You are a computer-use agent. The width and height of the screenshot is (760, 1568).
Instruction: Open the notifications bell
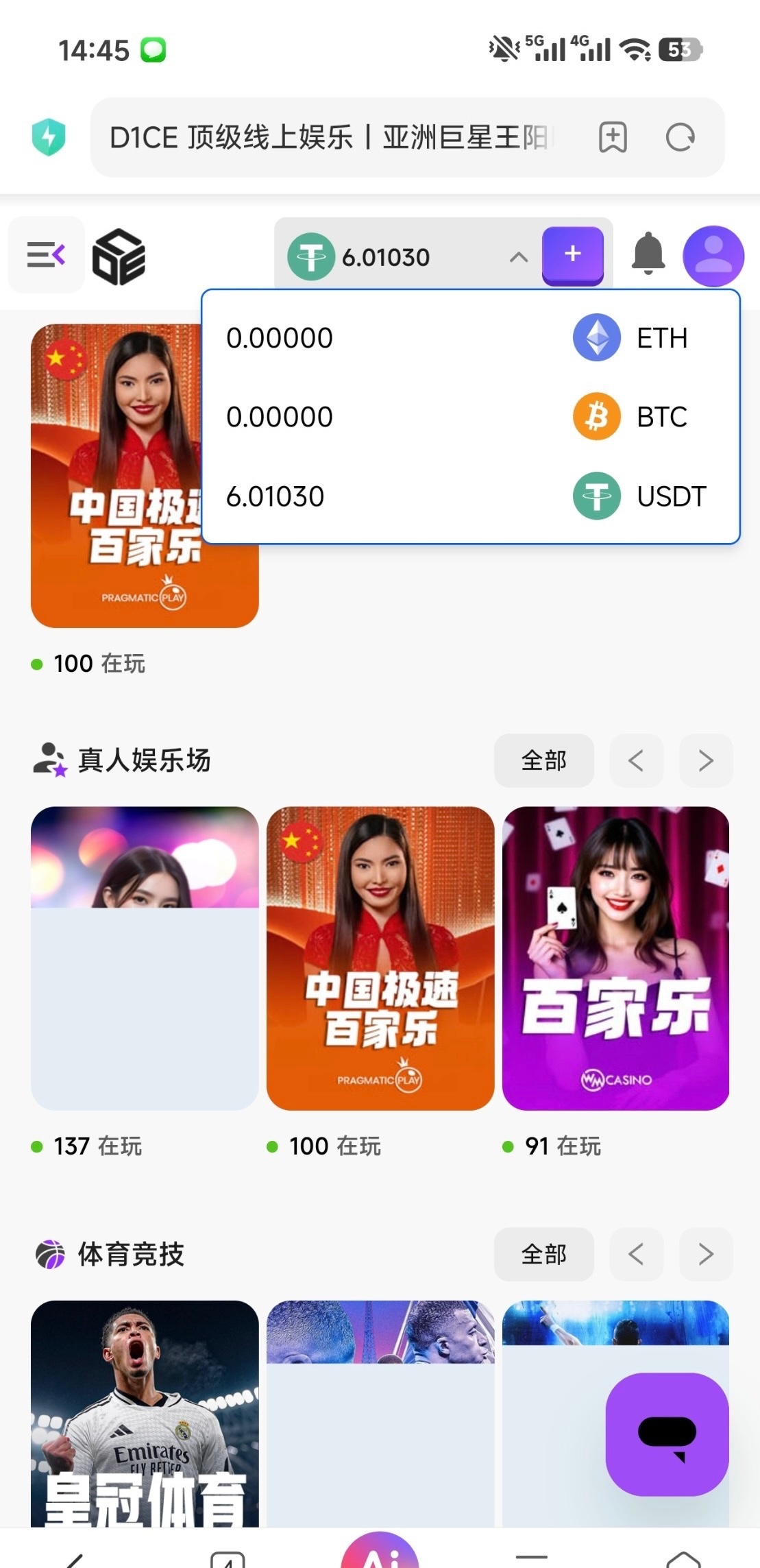click(x=648, y=254)
